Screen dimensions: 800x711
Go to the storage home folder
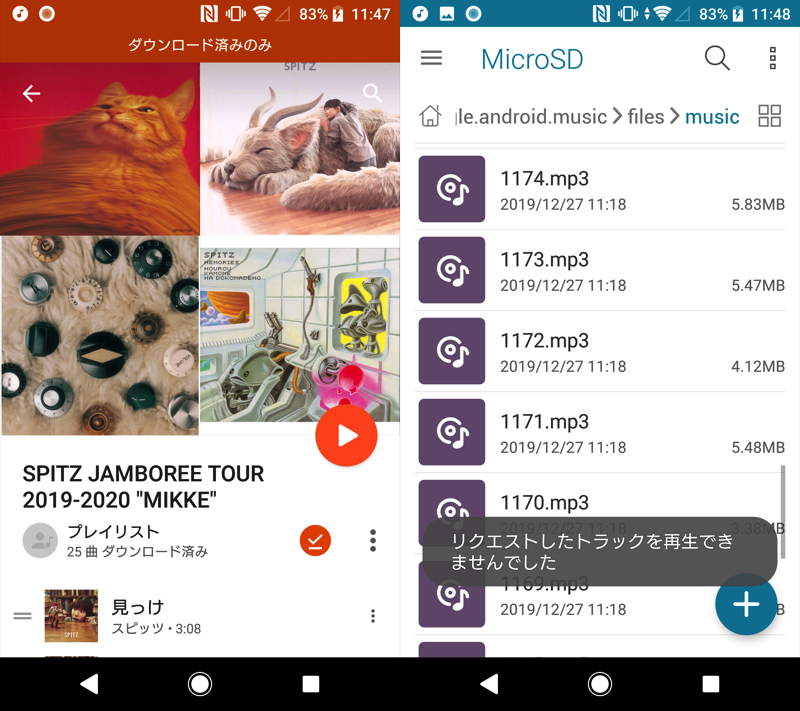pyautogui.click(x=430, y=116)
